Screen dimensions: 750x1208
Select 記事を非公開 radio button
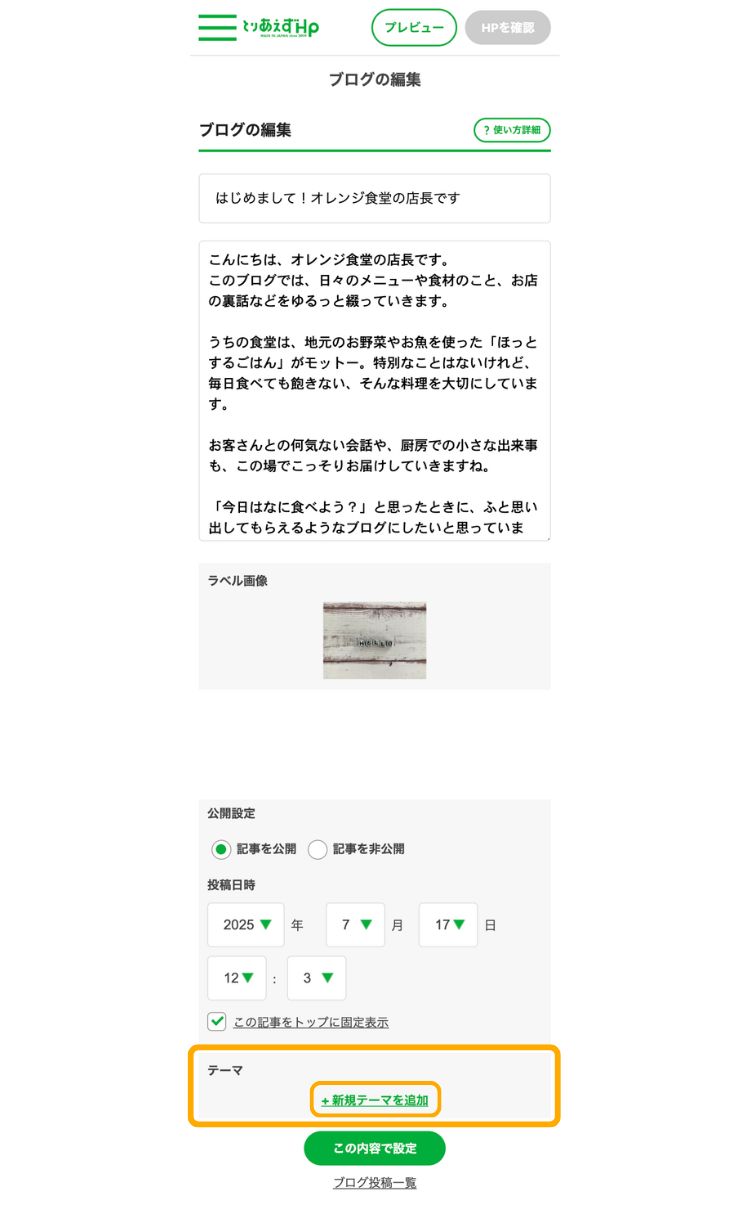point(318,849)
